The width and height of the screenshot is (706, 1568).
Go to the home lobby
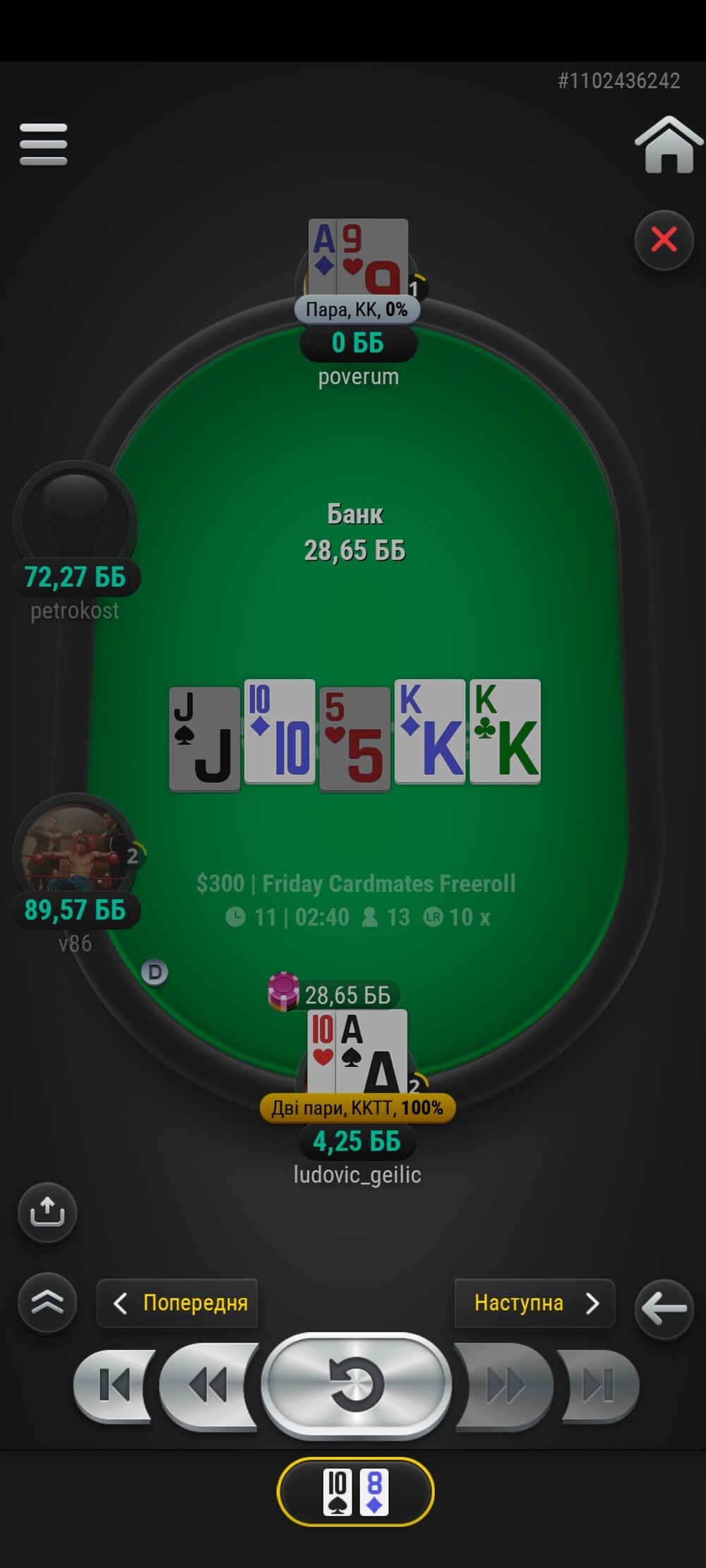668,145
